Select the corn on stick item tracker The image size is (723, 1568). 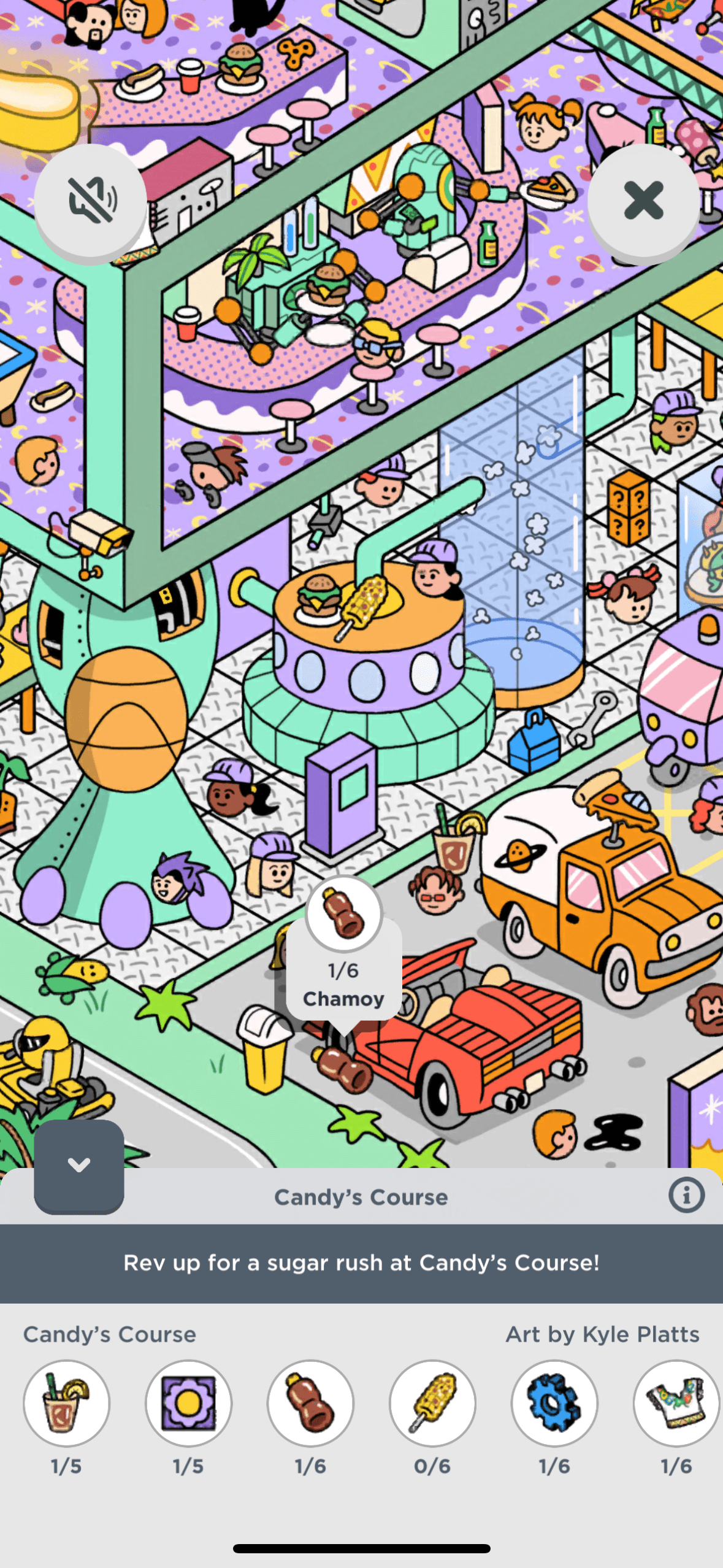coord(432,1402)
